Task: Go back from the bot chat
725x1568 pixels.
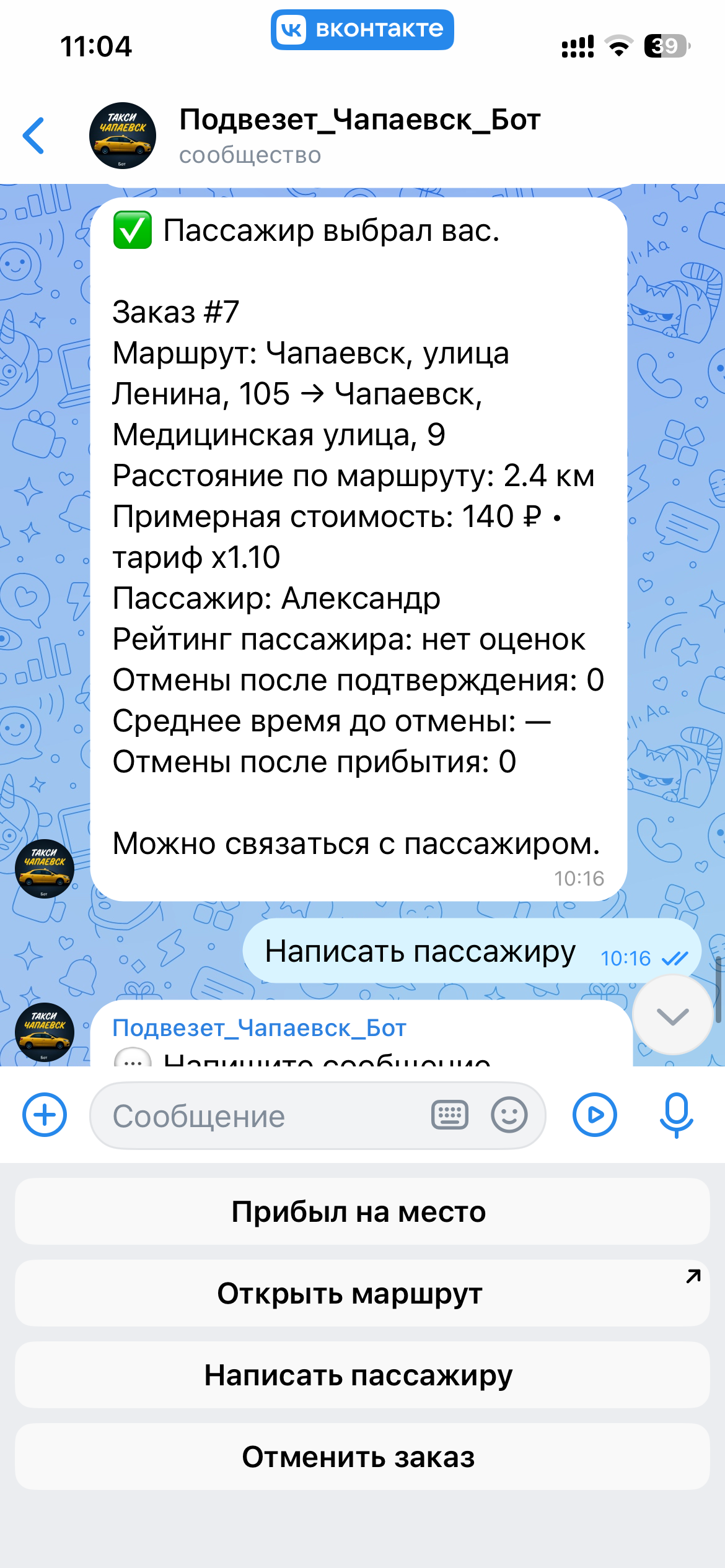Action: click(x=34, y=135)
